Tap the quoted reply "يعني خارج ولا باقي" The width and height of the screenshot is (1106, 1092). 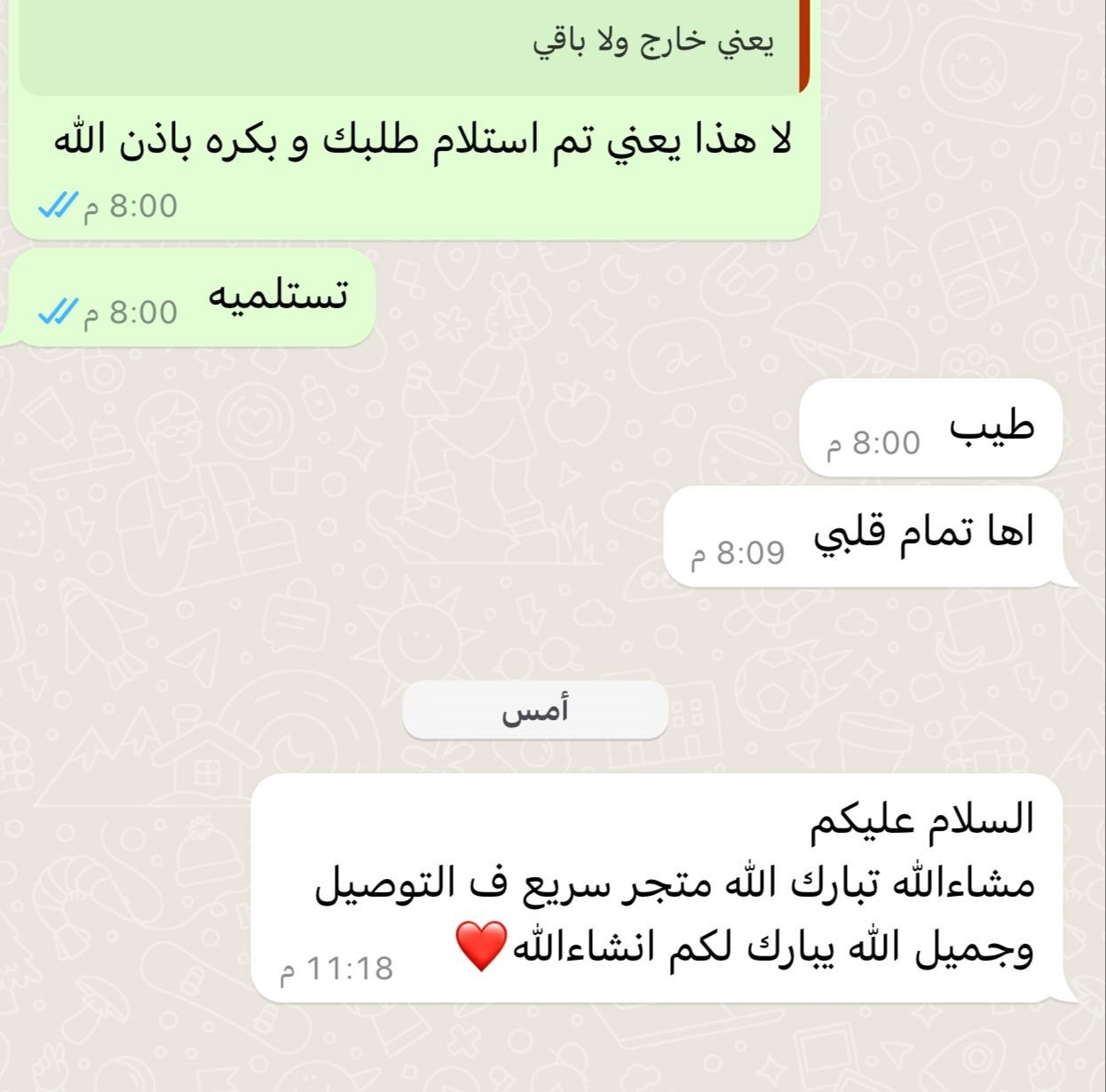(654, 44)
